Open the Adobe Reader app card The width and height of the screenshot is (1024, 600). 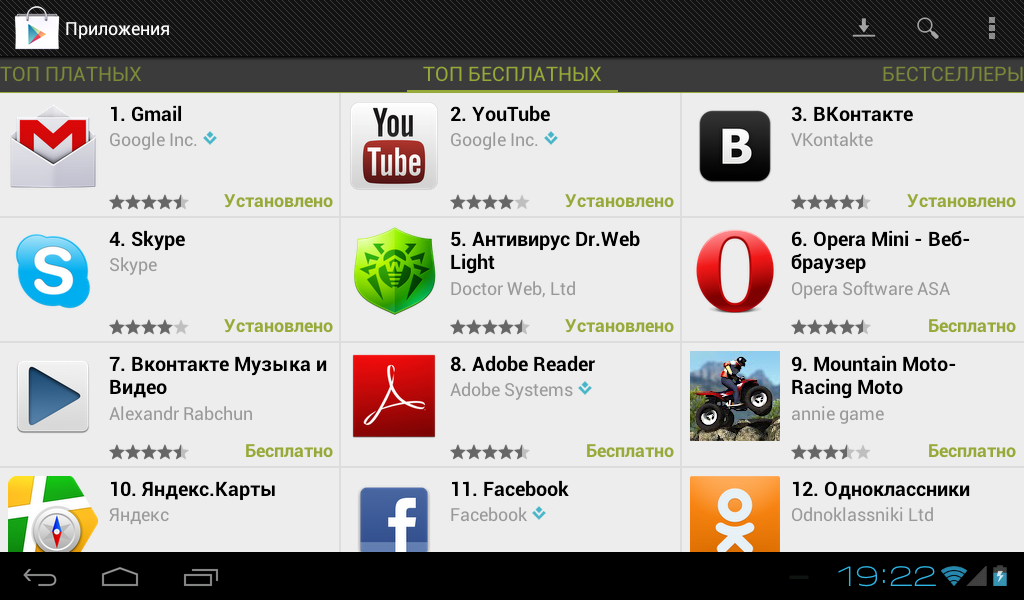tap(510, 405)
